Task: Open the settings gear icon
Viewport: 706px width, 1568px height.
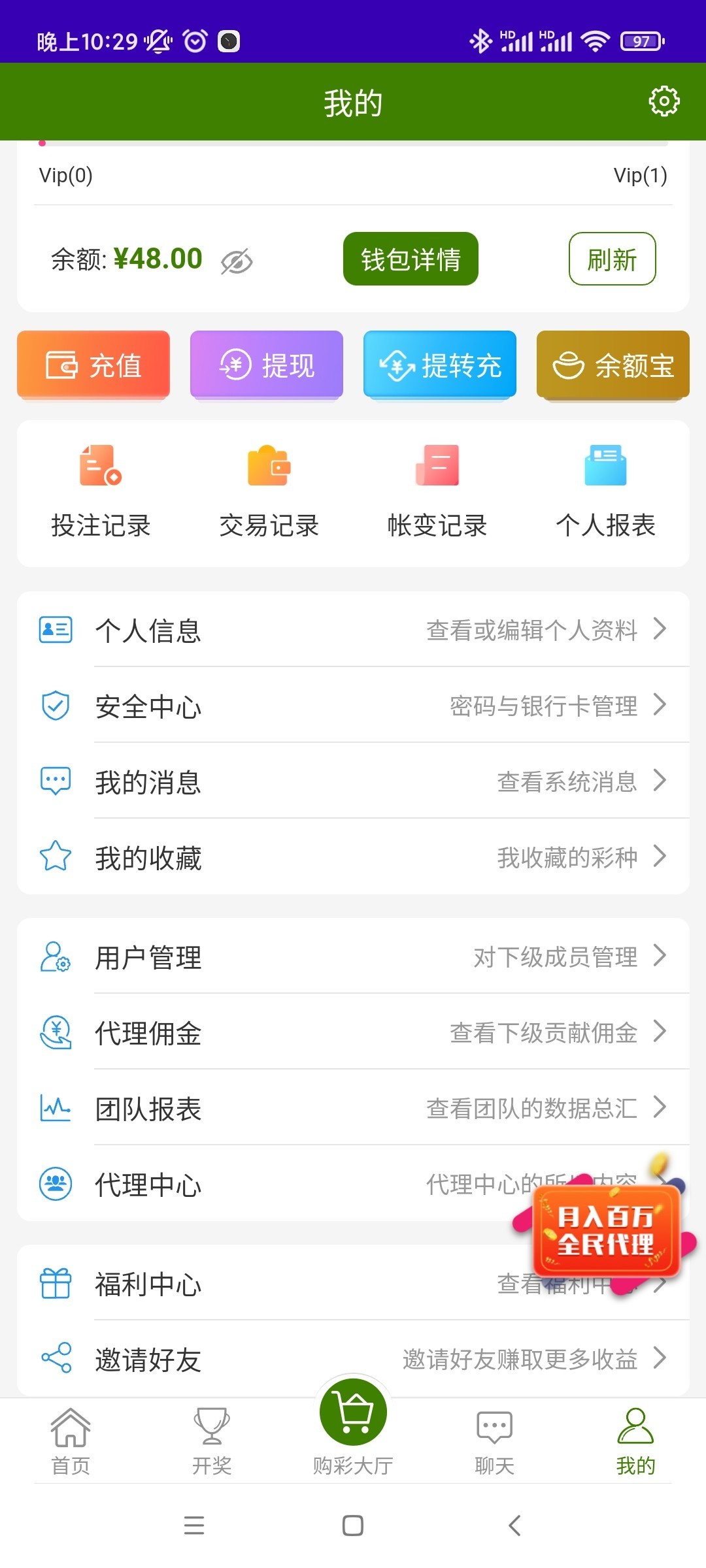Action: [664, 101]
